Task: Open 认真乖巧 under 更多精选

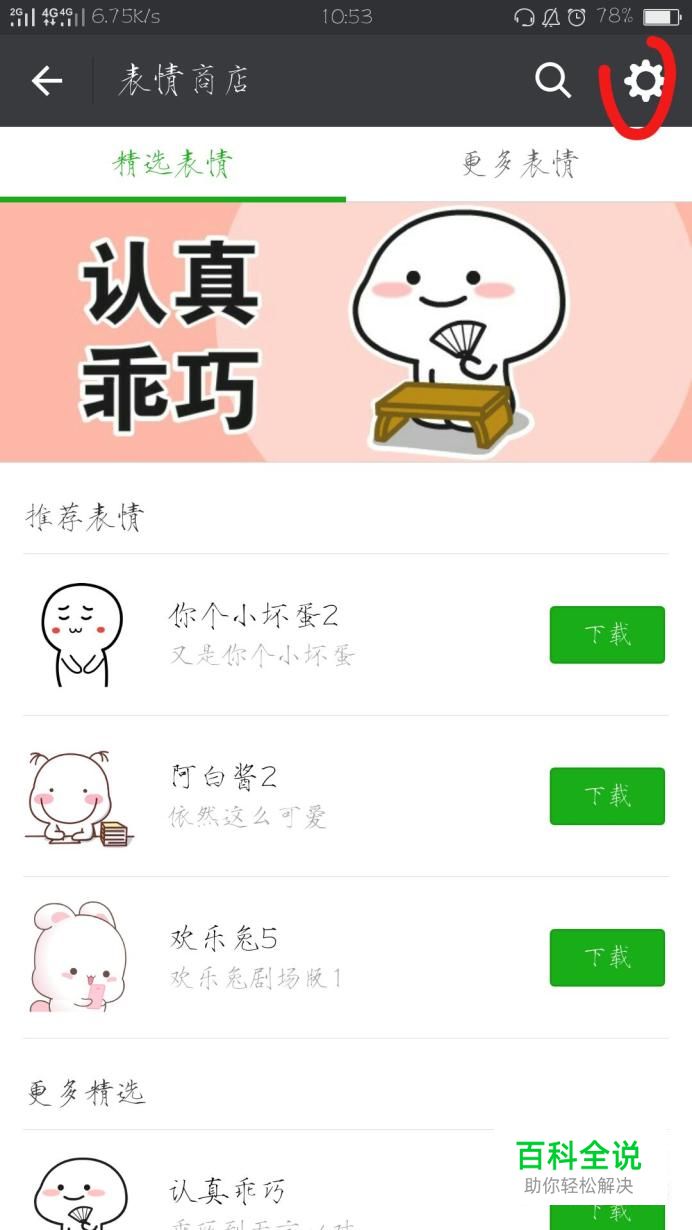Action: pyautogui.click(x=228, y=1192)
